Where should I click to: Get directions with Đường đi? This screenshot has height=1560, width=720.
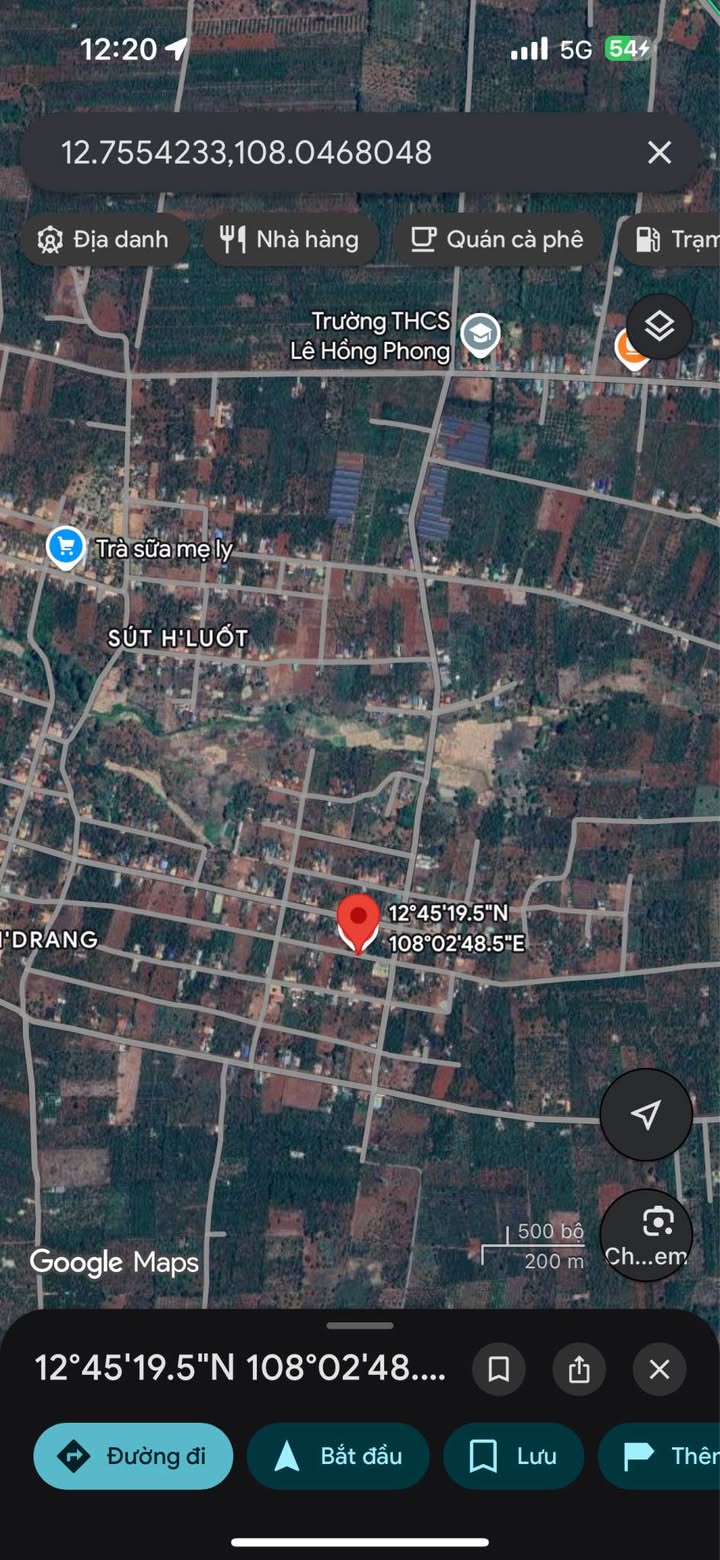coord(133,1456)
